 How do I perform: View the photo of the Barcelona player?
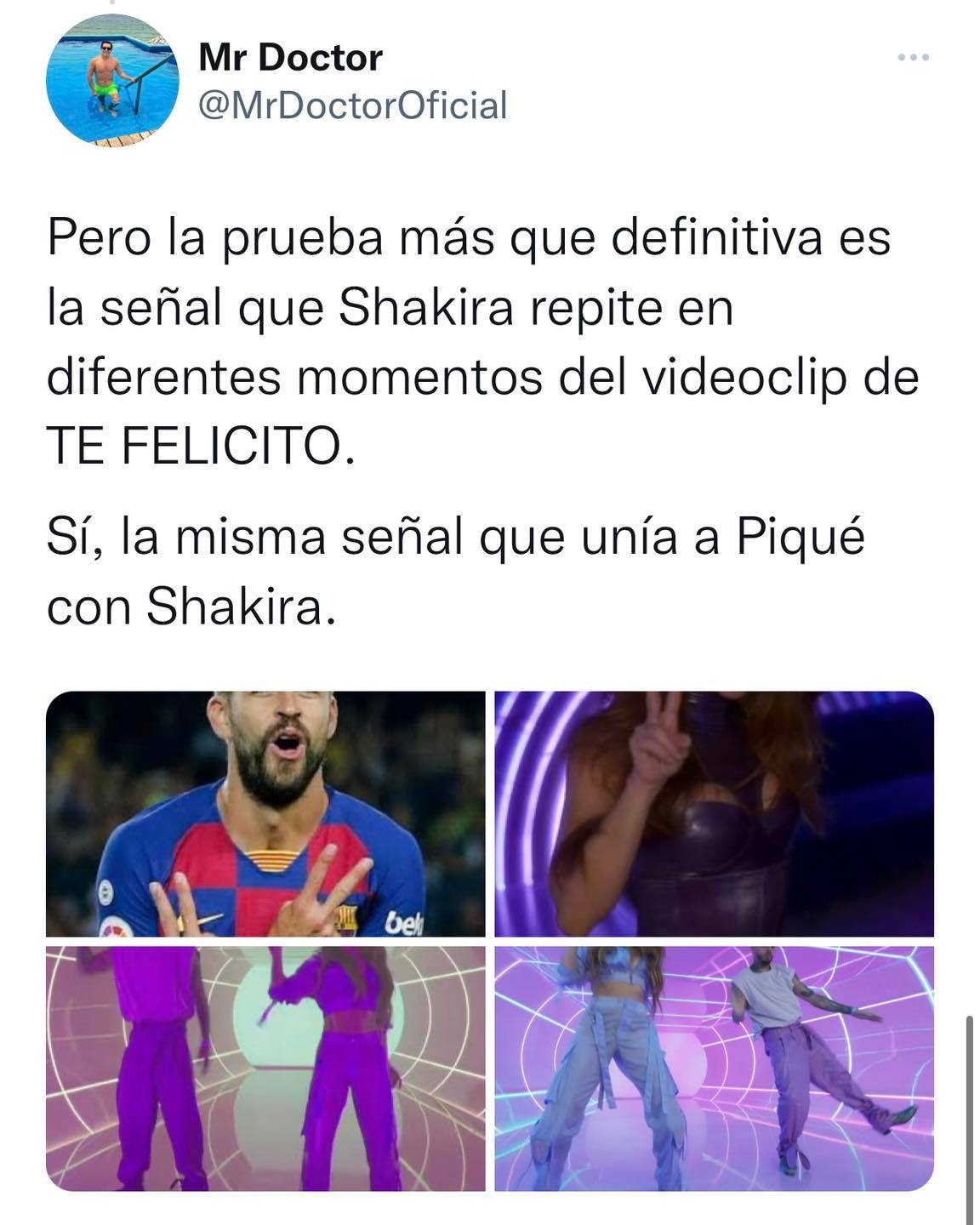pos(265,813)
